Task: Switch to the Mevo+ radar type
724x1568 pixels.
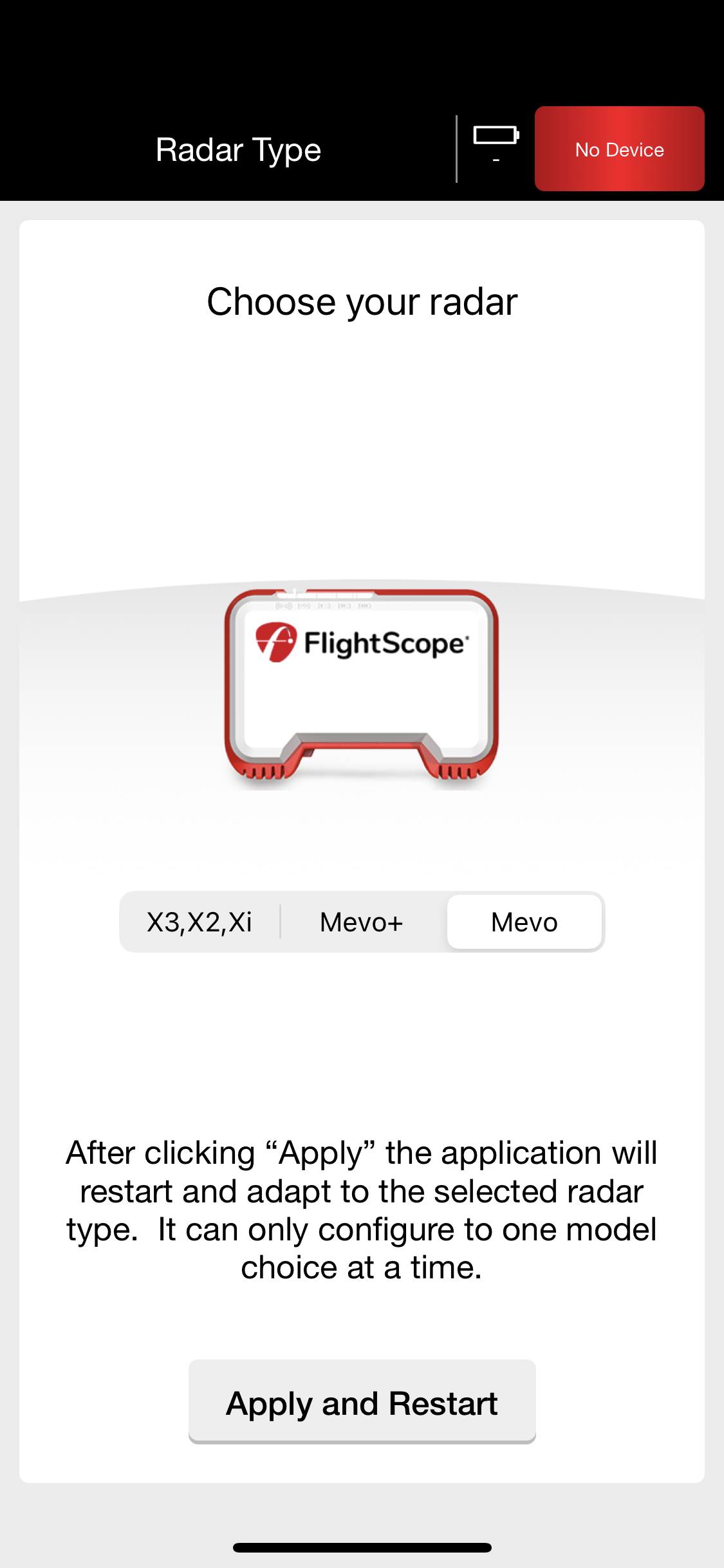Action: point(362,922)
